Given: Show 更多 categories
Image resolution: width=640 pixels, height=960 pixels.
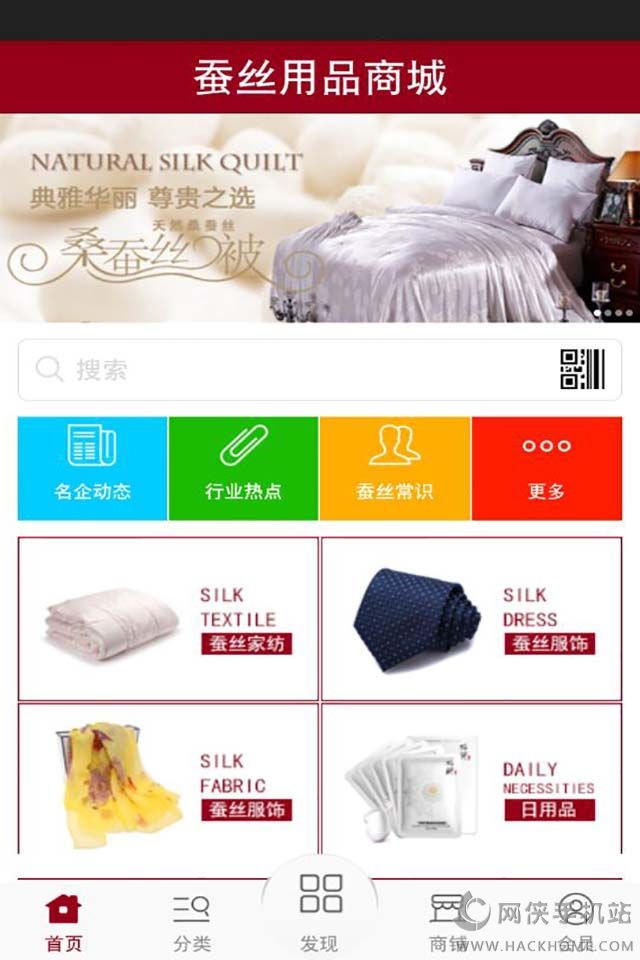Looking at the screenshot, I should click(546, 468).
